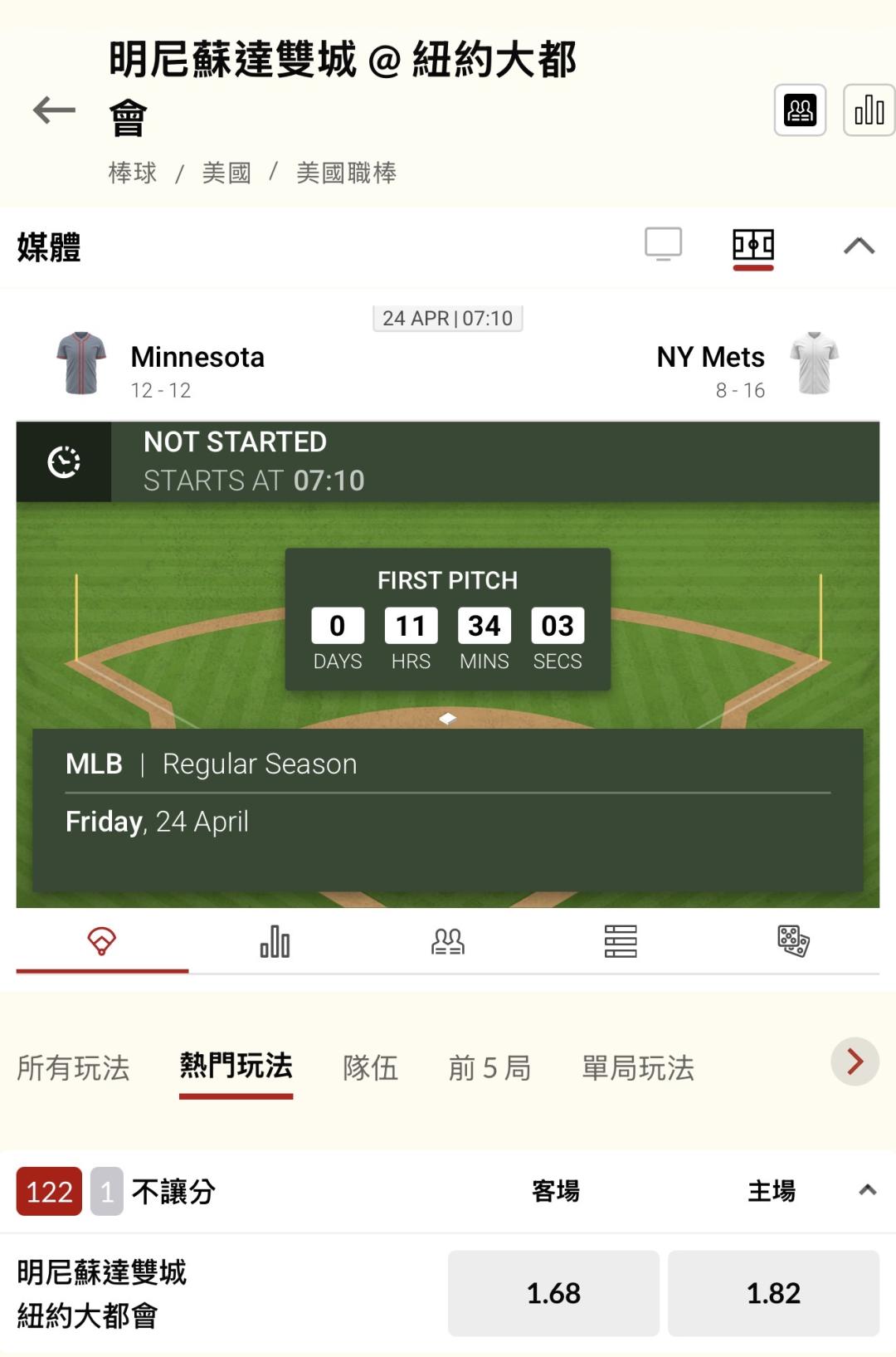Viewport: 896px width, 1357px height.
Task: Show the standings table widget tab
Action: [621, 942]
